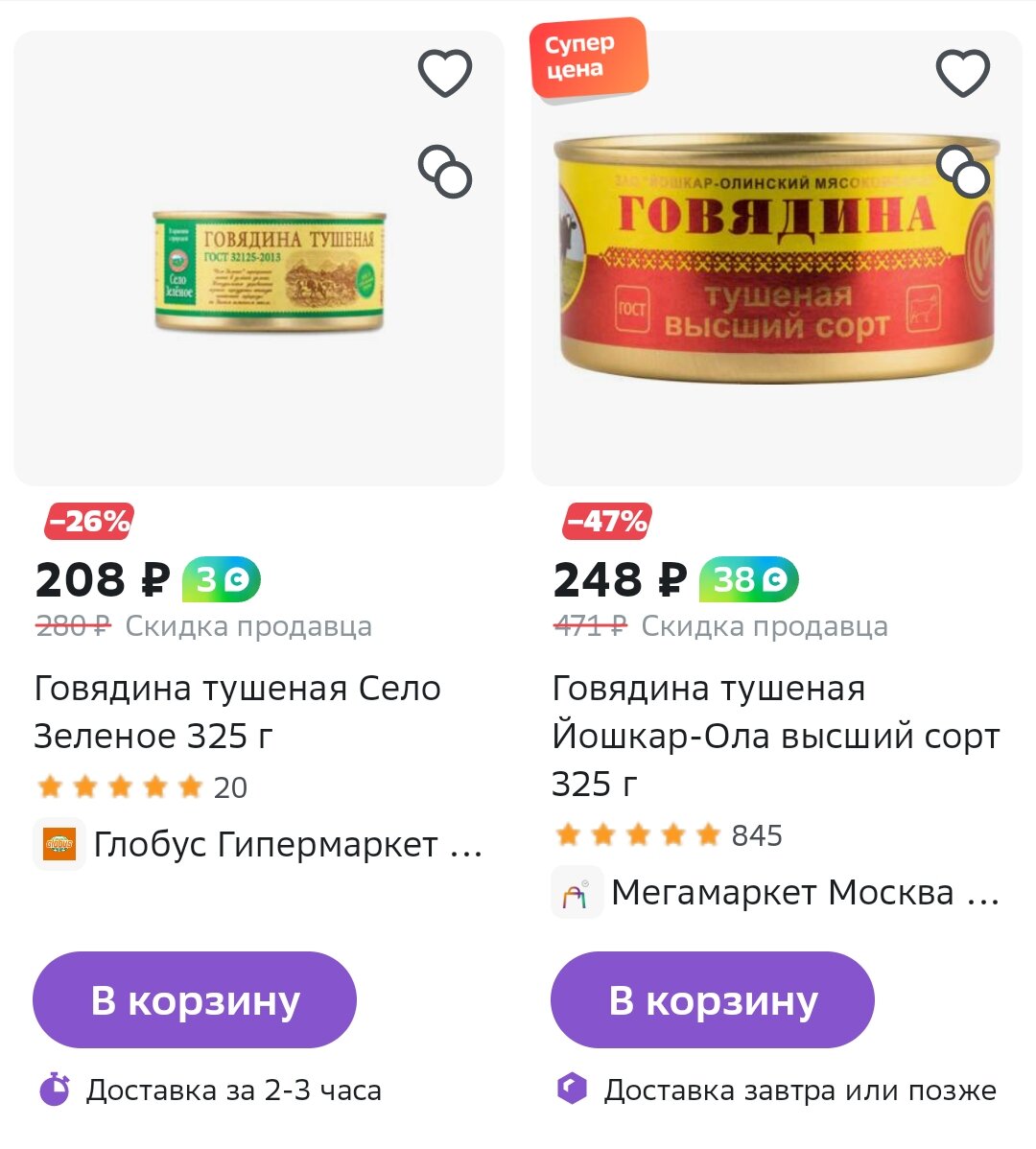
Task: Add 208 ₽ Село Зеленое beef to cart
Action: 195,999
